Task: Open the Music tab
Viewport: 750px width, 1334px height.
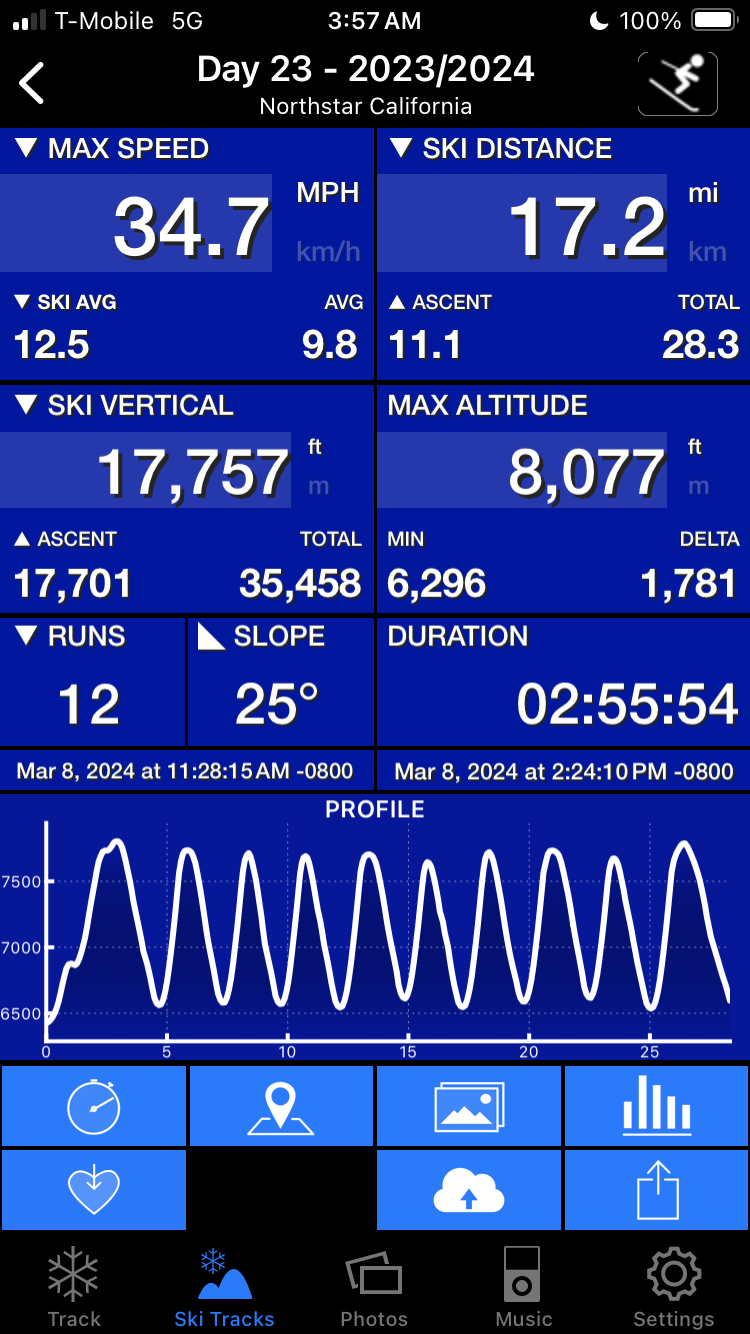Action: [x=523, y=1285]
